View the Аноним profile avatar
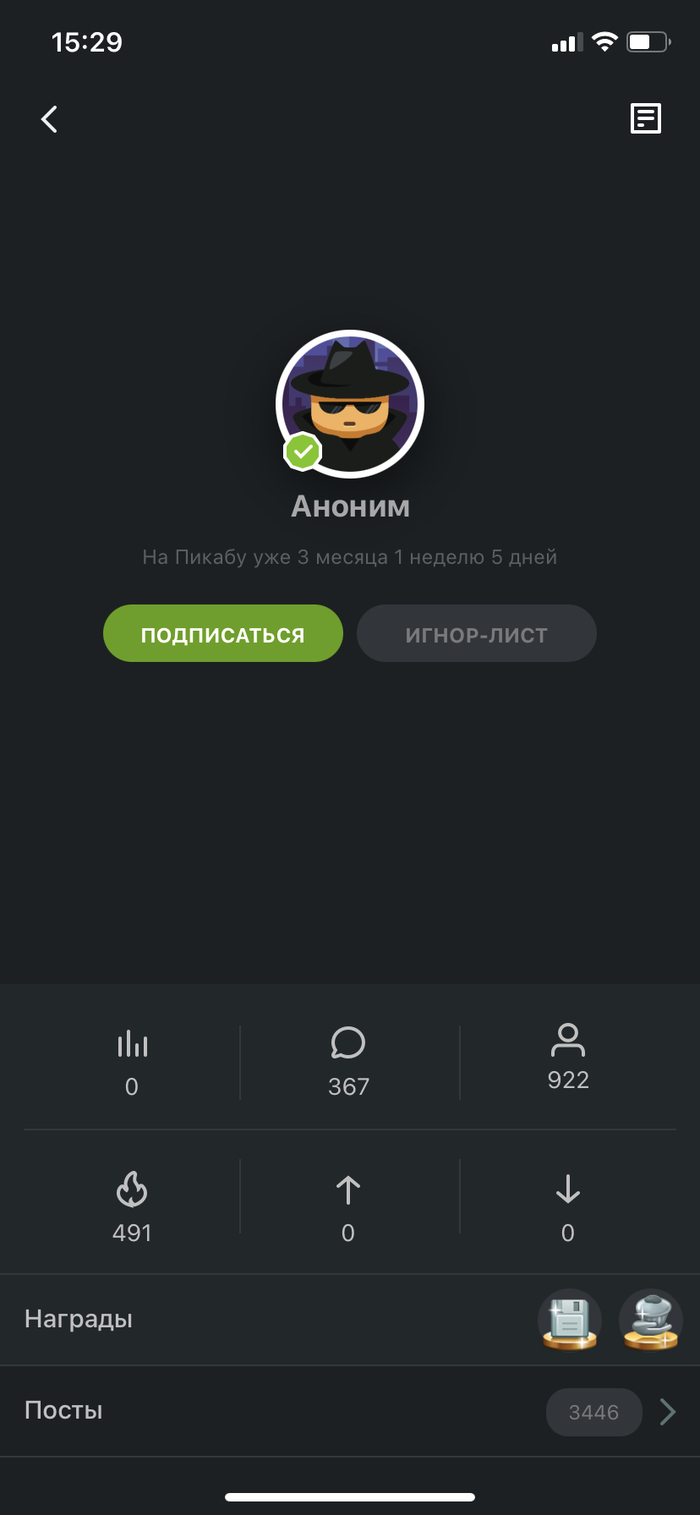The height and width of the screenshot is (1515, 700). [x=350, y=403]
